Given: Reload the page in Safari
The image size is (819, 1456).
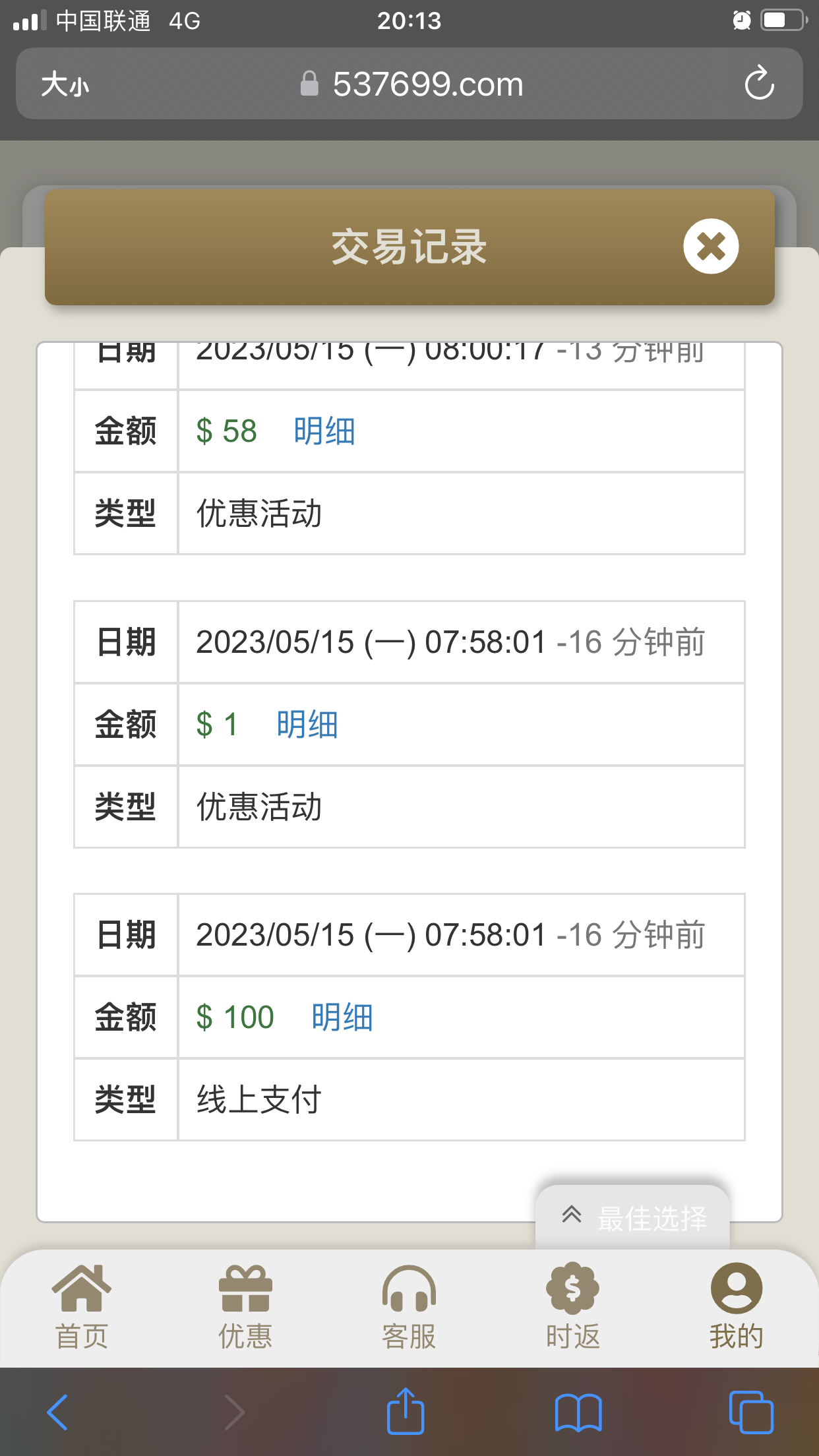Looking at the screenshot, I should point(759,84).
